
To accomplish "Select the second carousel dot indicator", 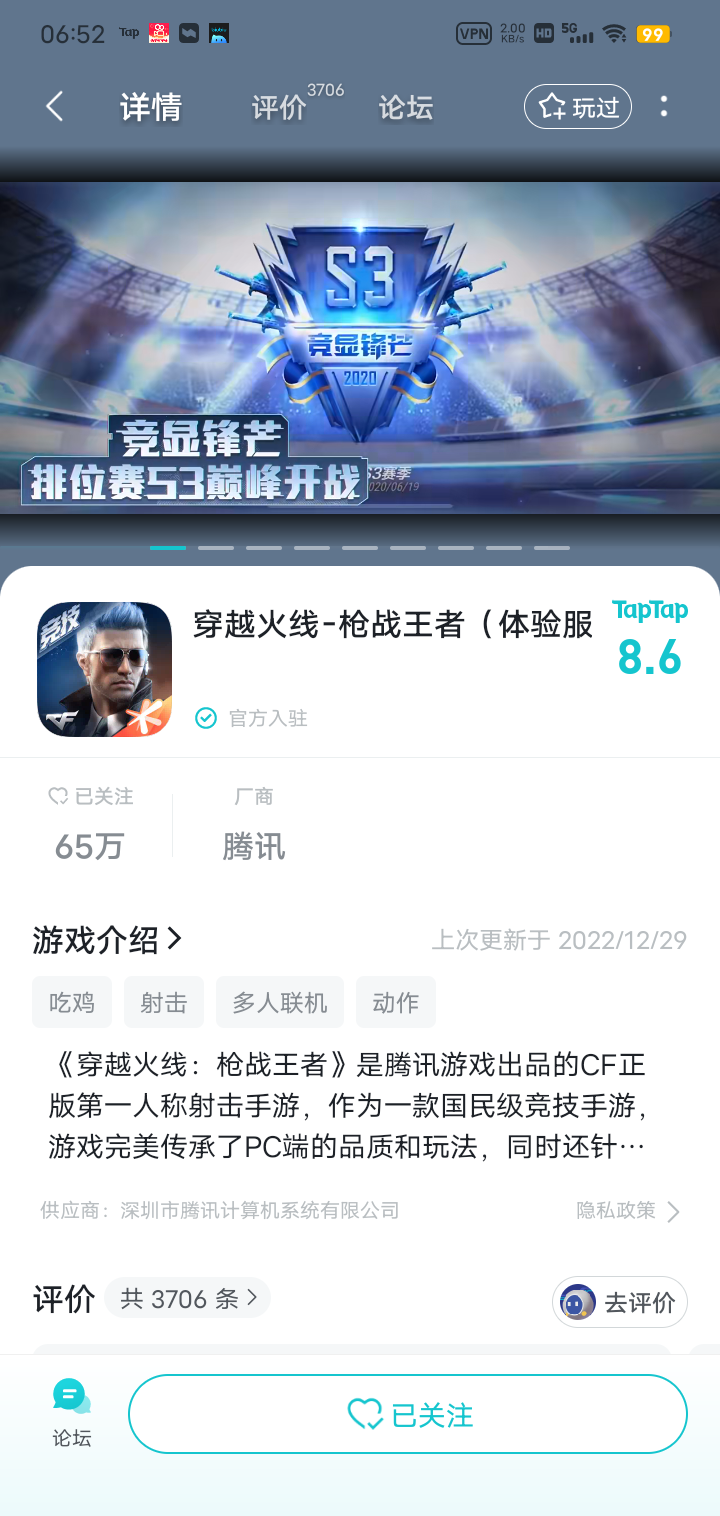I will click(216, 547).
